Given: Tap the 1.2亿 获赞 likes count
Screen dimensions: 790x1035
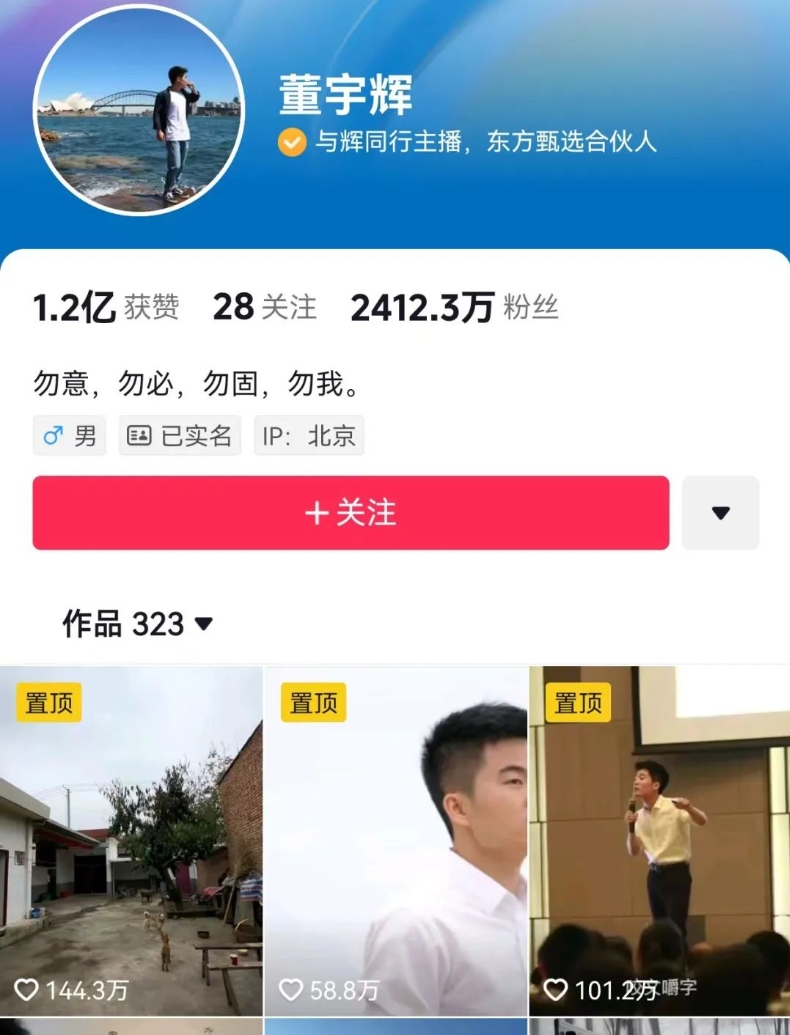Looking at the screenshot, I should [105, 308].
